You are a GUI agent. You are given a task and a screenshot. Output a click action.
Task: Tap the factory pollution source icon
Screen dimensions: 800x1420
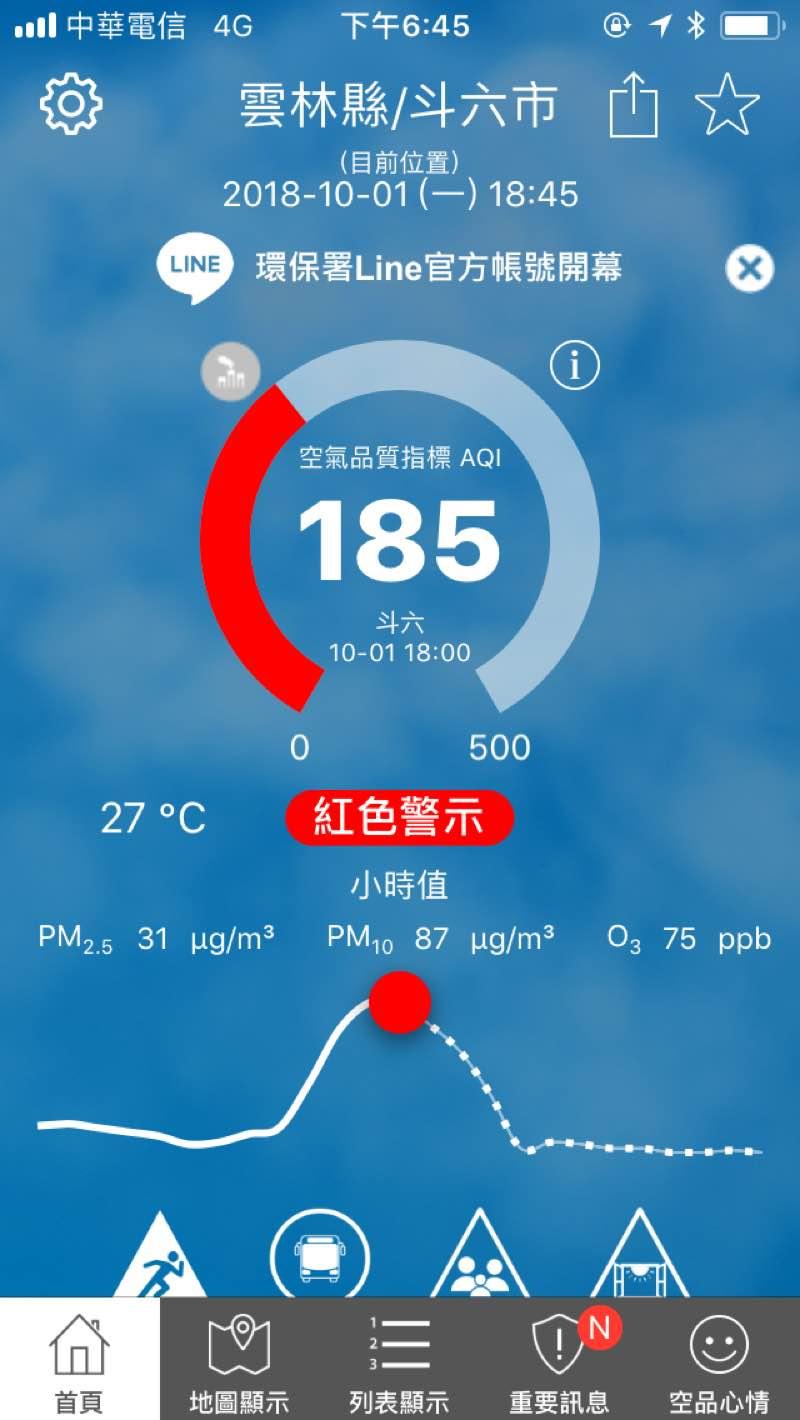pyautogui.click(x=231, y=372)
